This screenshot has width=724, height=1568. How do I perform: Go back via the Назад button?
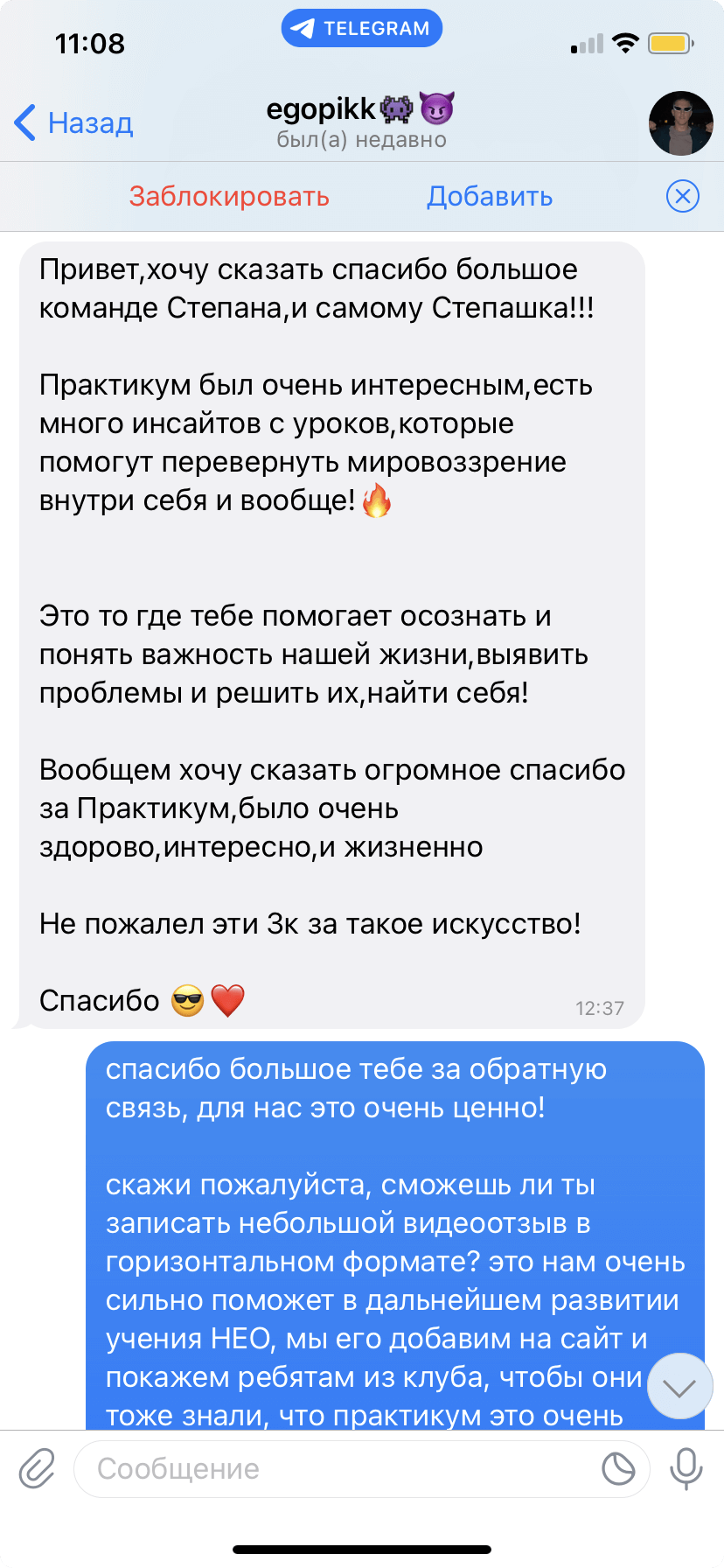pos(74,123)
